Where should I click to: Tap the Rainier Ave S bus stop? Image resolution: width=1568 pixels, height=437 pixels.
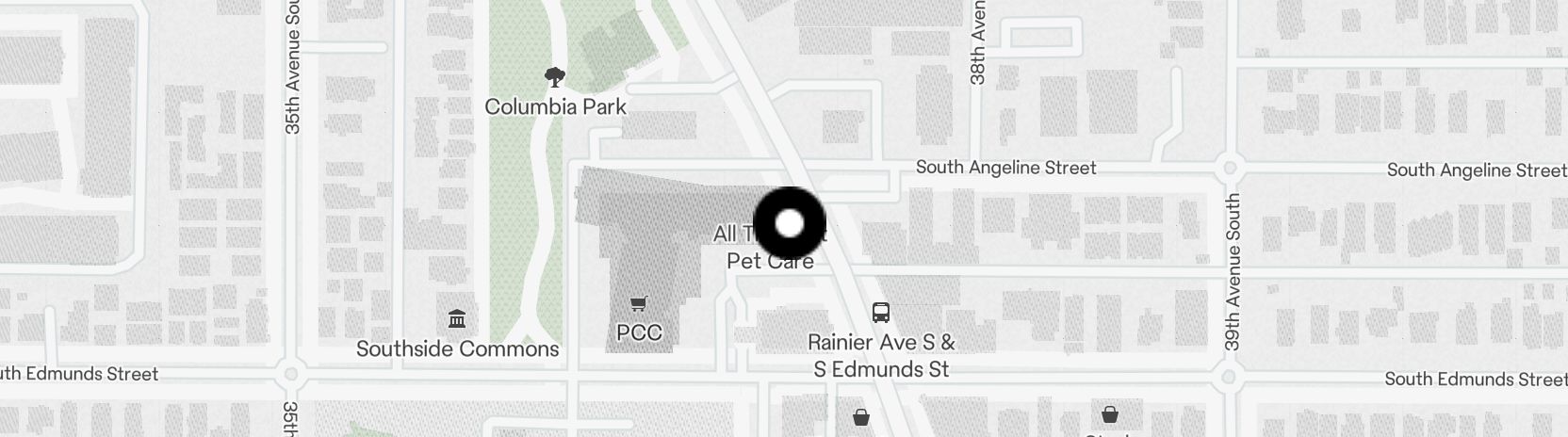pos(880,313)
